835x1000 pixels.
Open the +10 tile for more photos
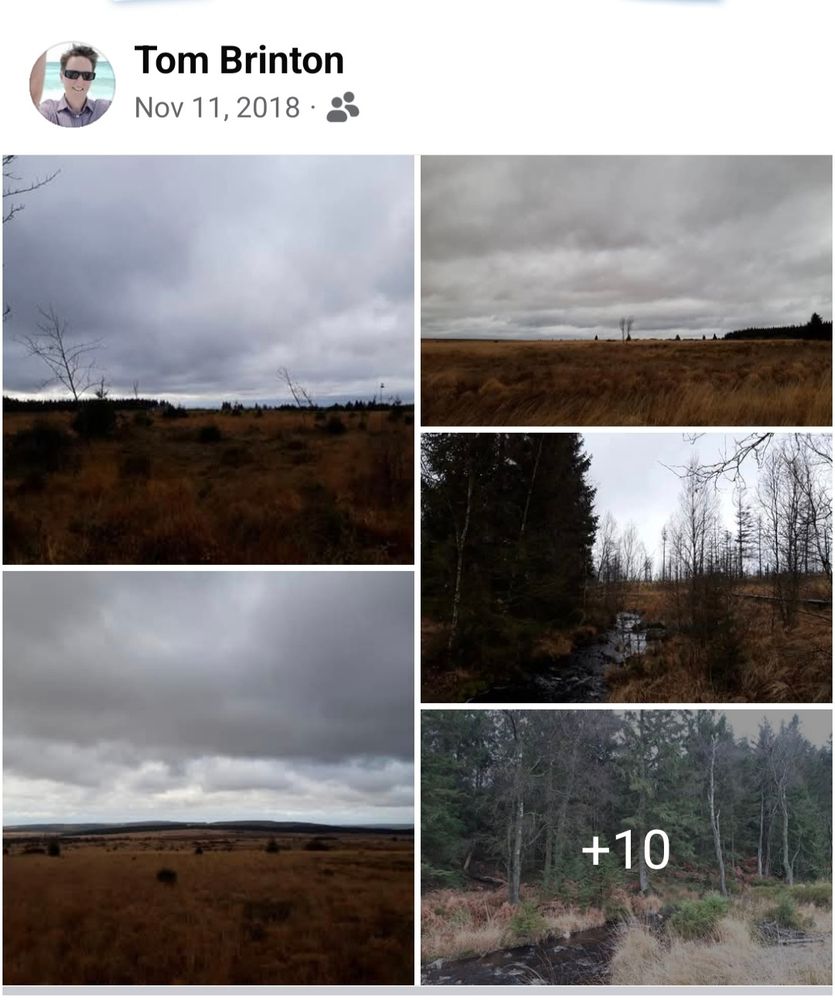pos(626,848)
